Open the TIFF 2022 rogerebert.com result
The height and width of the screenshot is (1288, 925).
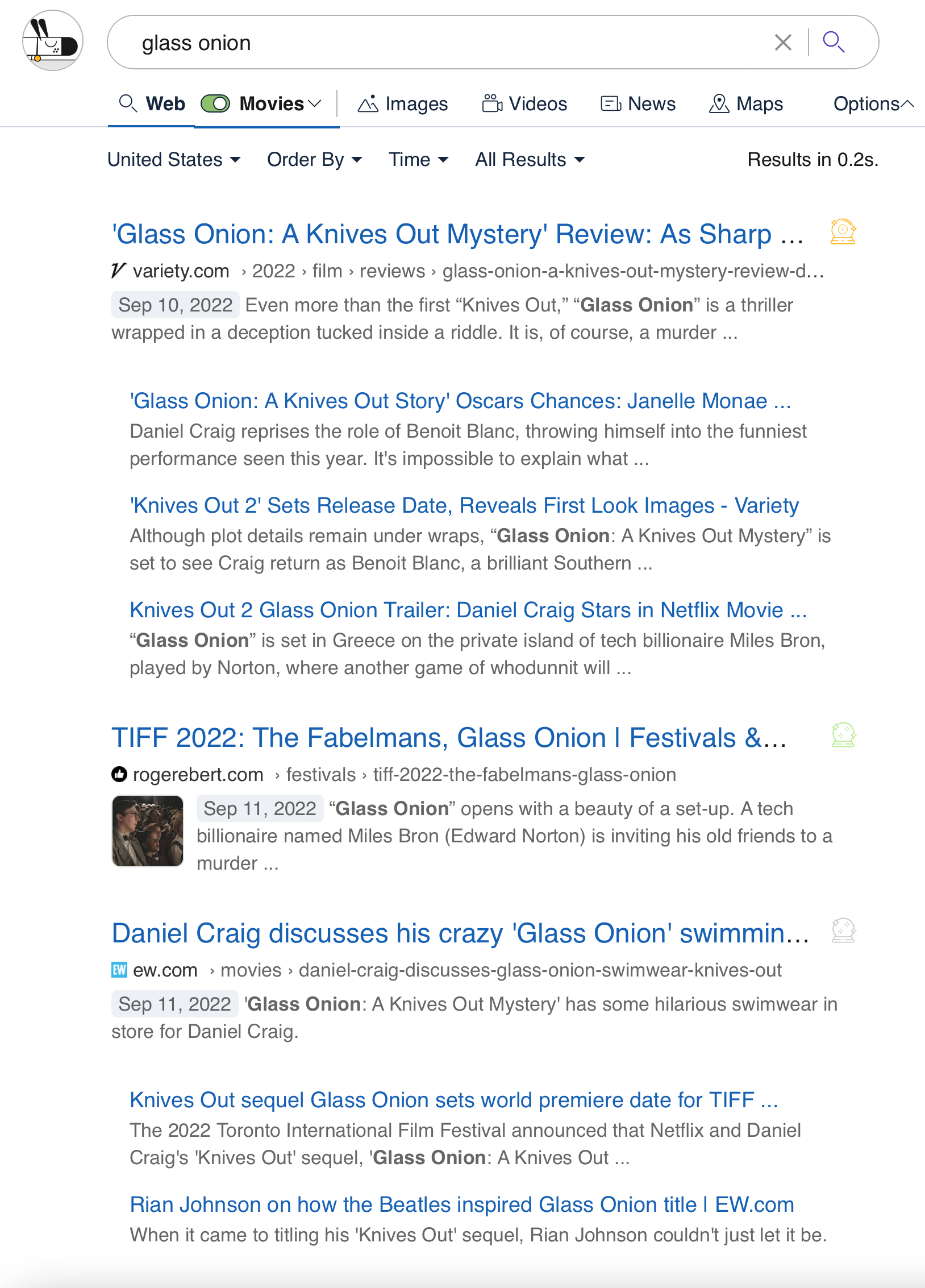(449, 738)
